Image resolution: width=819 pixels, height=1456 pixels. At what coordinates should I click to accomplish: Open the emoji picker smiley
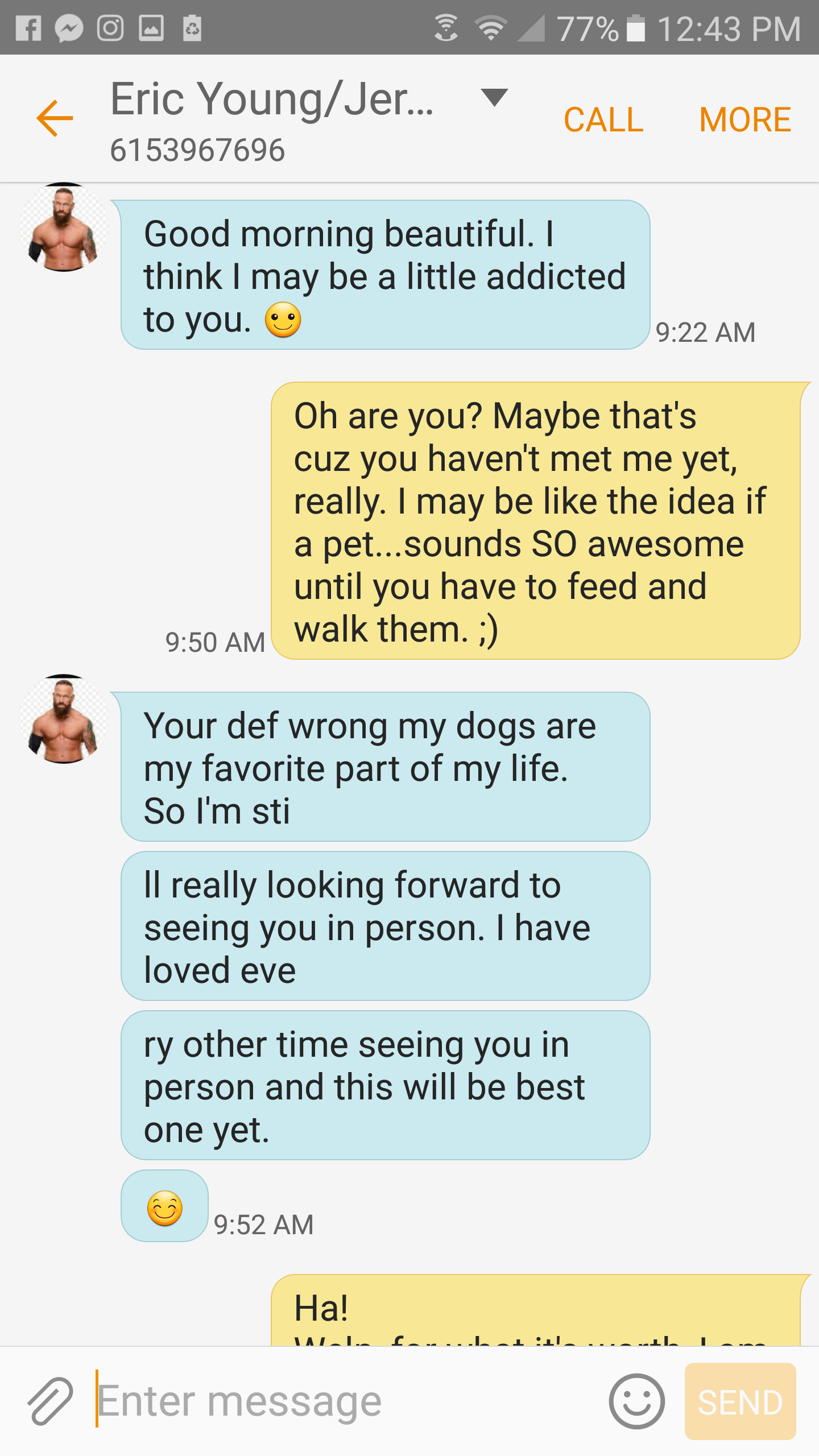636,1401
